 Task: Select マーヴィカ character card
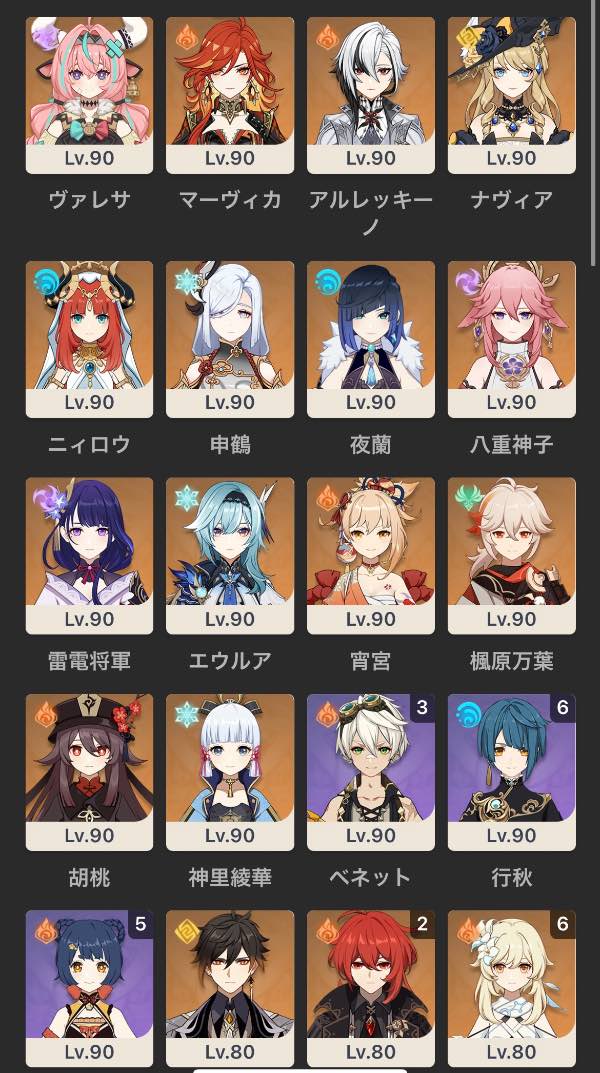click(230, 94)
